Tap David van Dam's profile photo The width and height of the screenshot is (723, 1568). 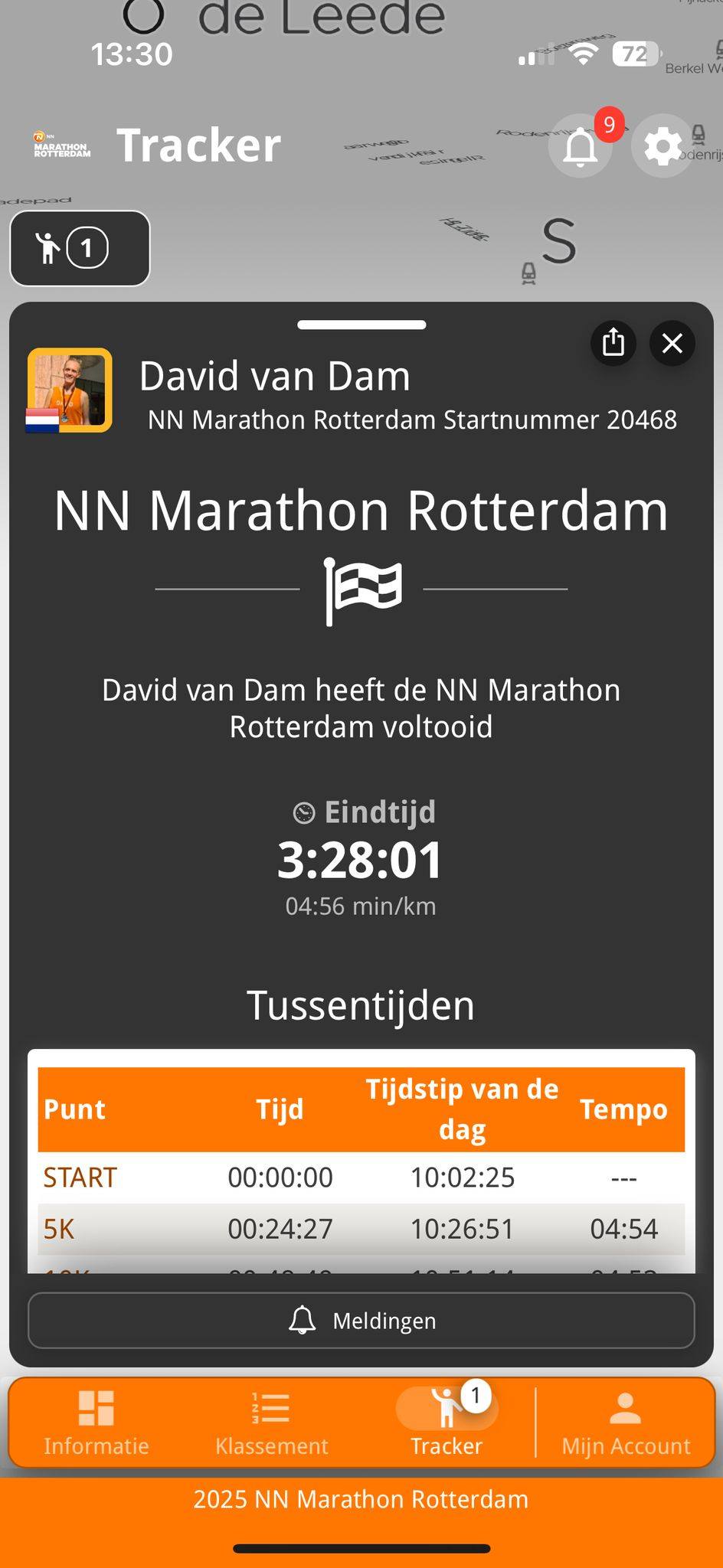pos(70,390)
